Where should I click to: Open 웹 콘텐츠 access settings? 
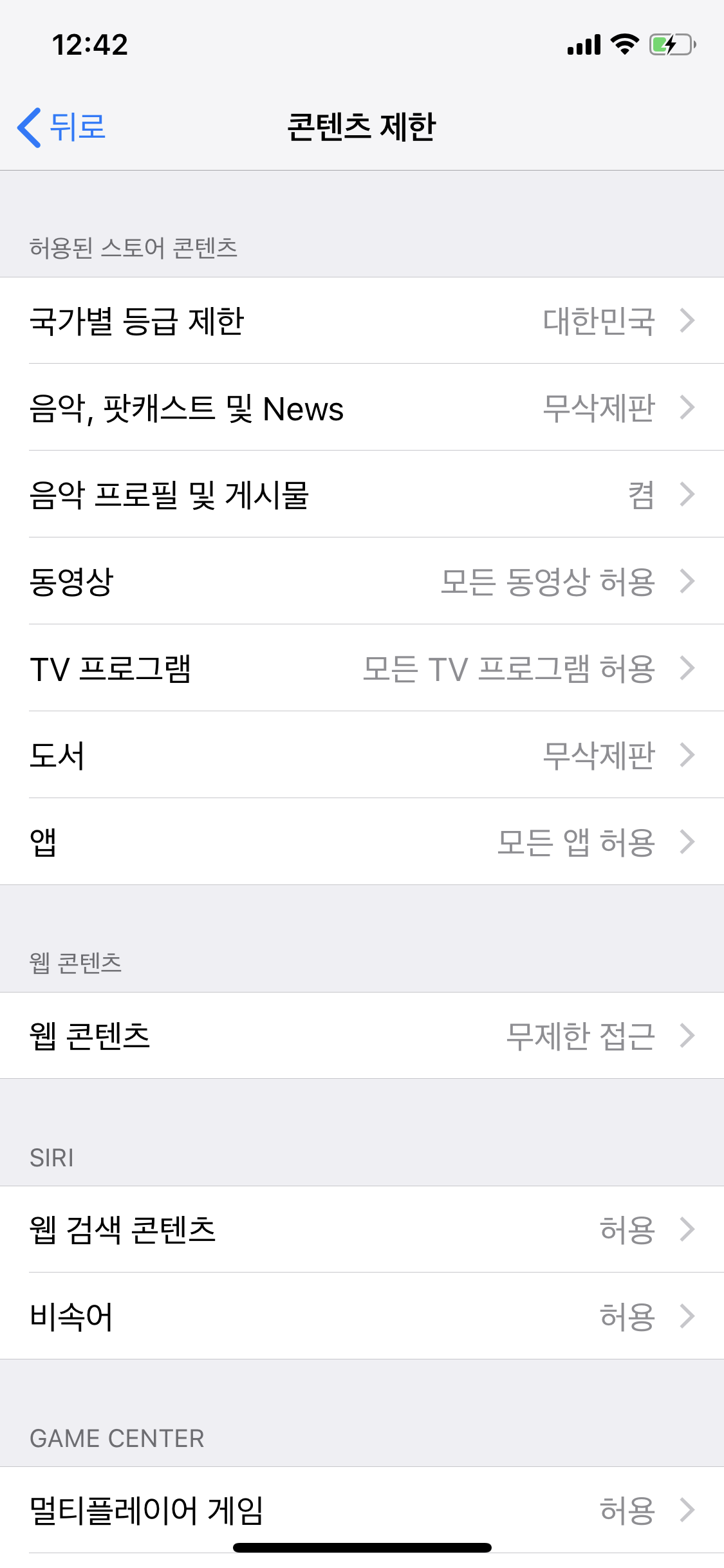[x=362, y=1036]
